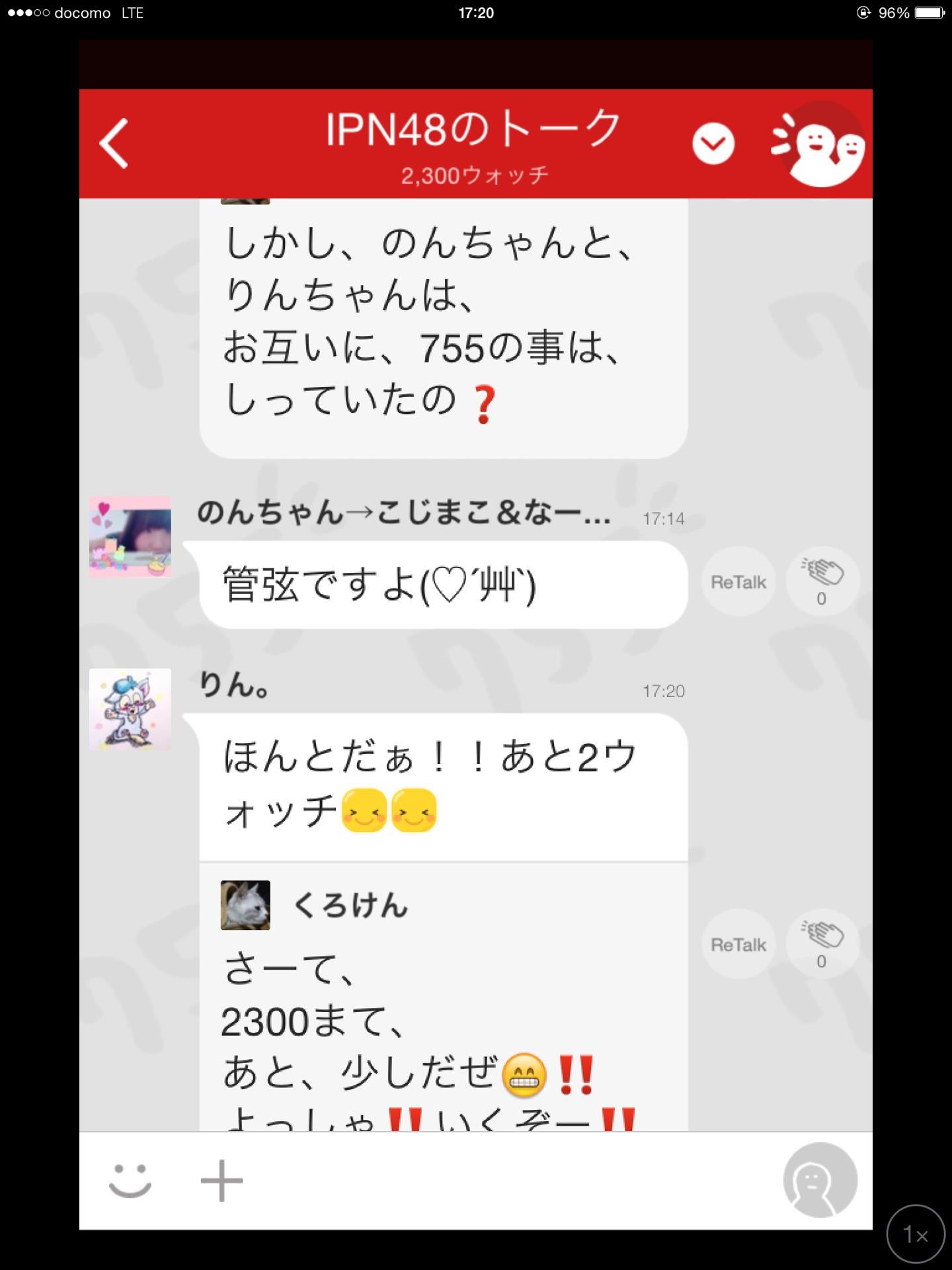952x1270 pixels.
Task: Collapse back with the left chevron arrow
Action: pyautogui.click(x=114, y=144)
